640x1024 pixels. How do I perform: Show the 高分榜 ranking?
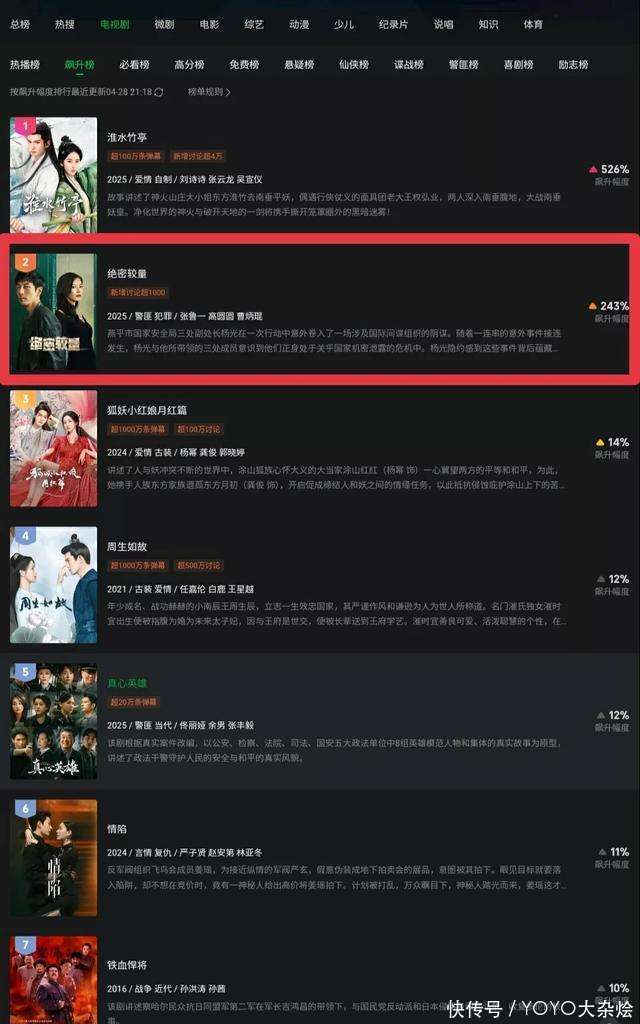189,64
